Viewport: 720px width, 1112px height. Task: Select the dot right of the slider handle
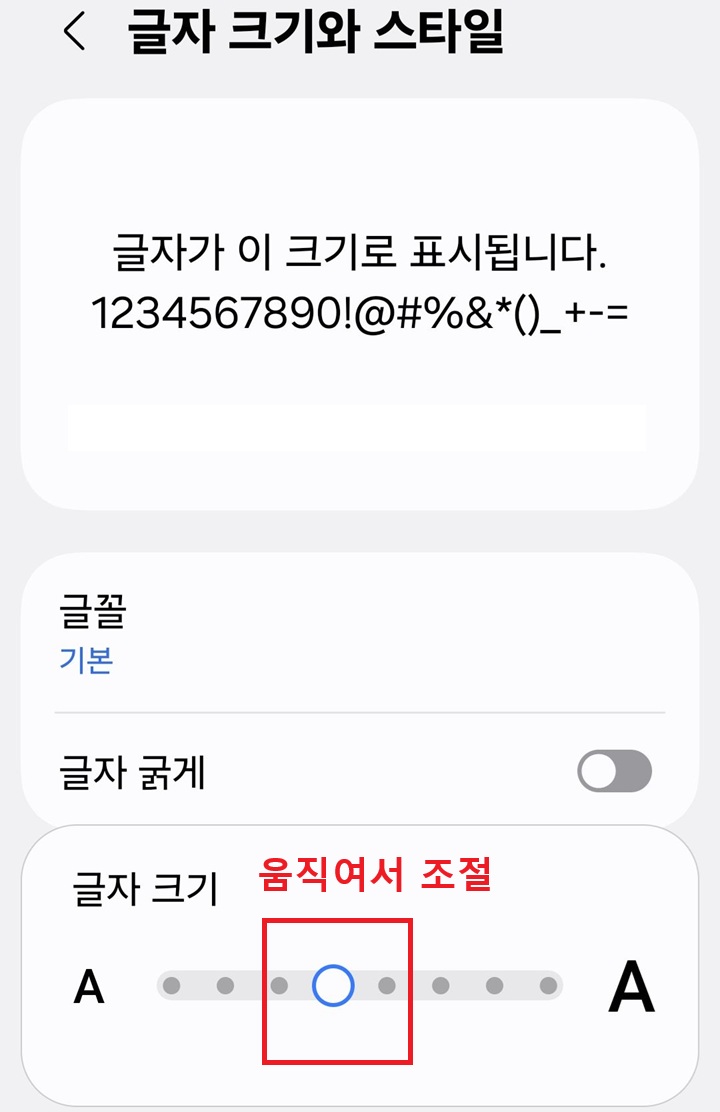pyautogui.click(x=386, y=985)
